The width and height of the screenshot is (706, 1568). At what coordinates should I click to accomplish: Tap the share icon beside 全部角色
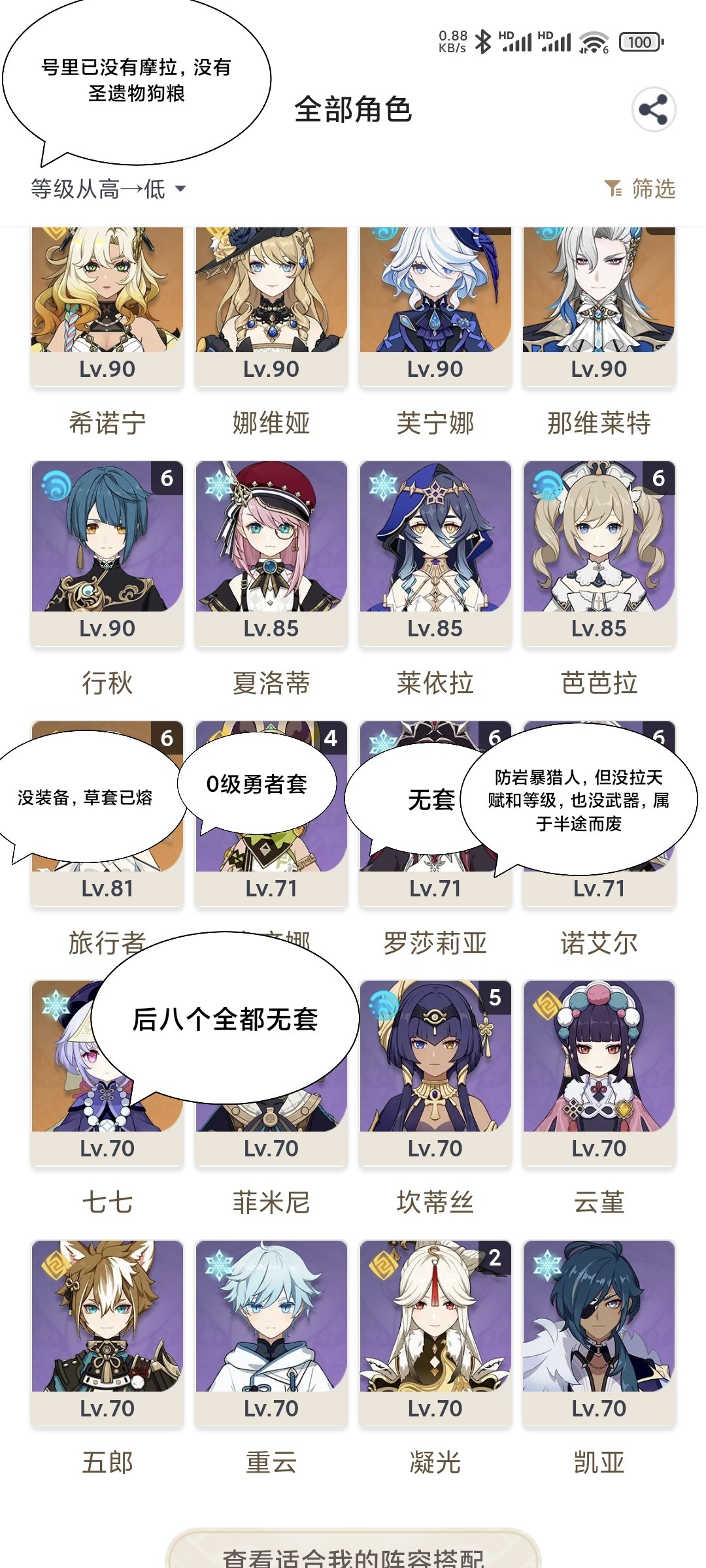click(x=653, y=110)
